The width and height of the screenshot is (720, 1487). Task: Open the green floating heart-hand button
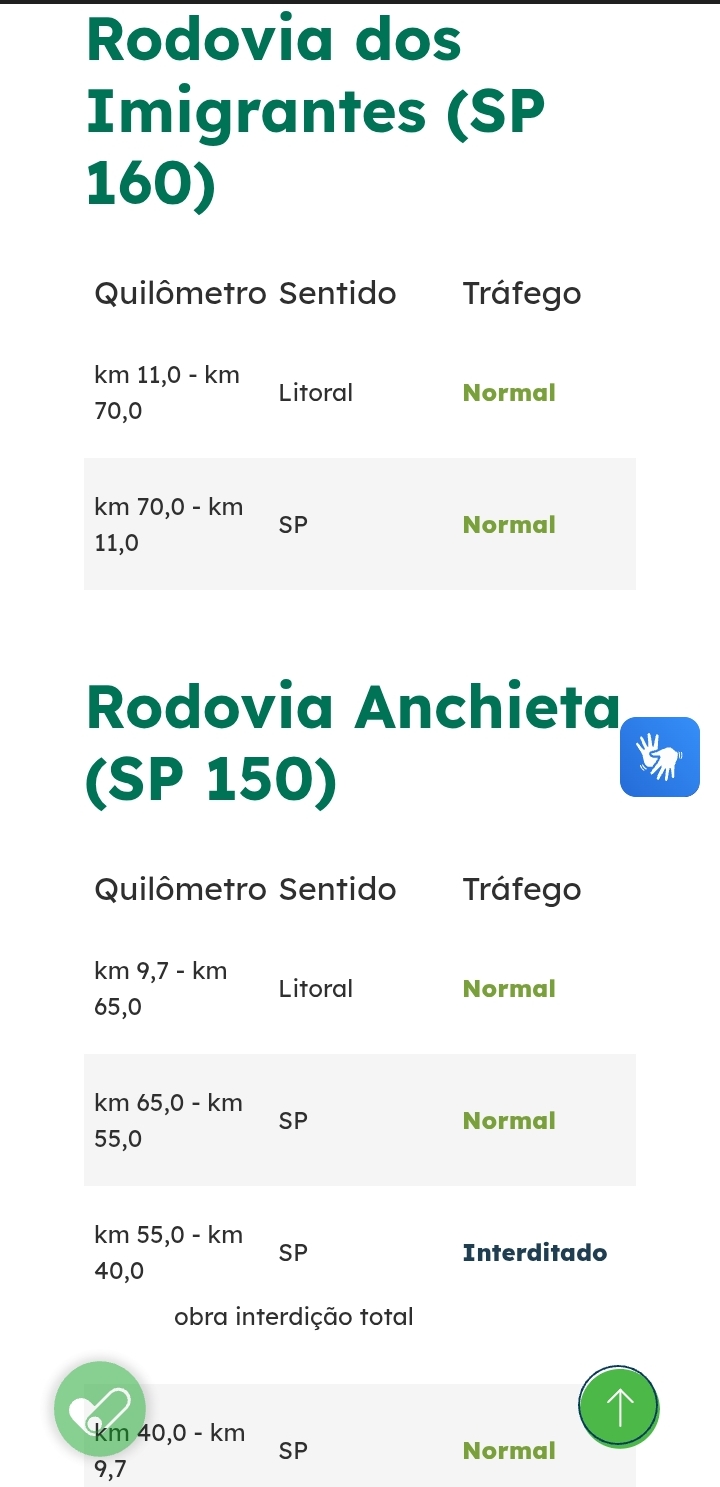pyautogui.click(x=100, y=1408)
